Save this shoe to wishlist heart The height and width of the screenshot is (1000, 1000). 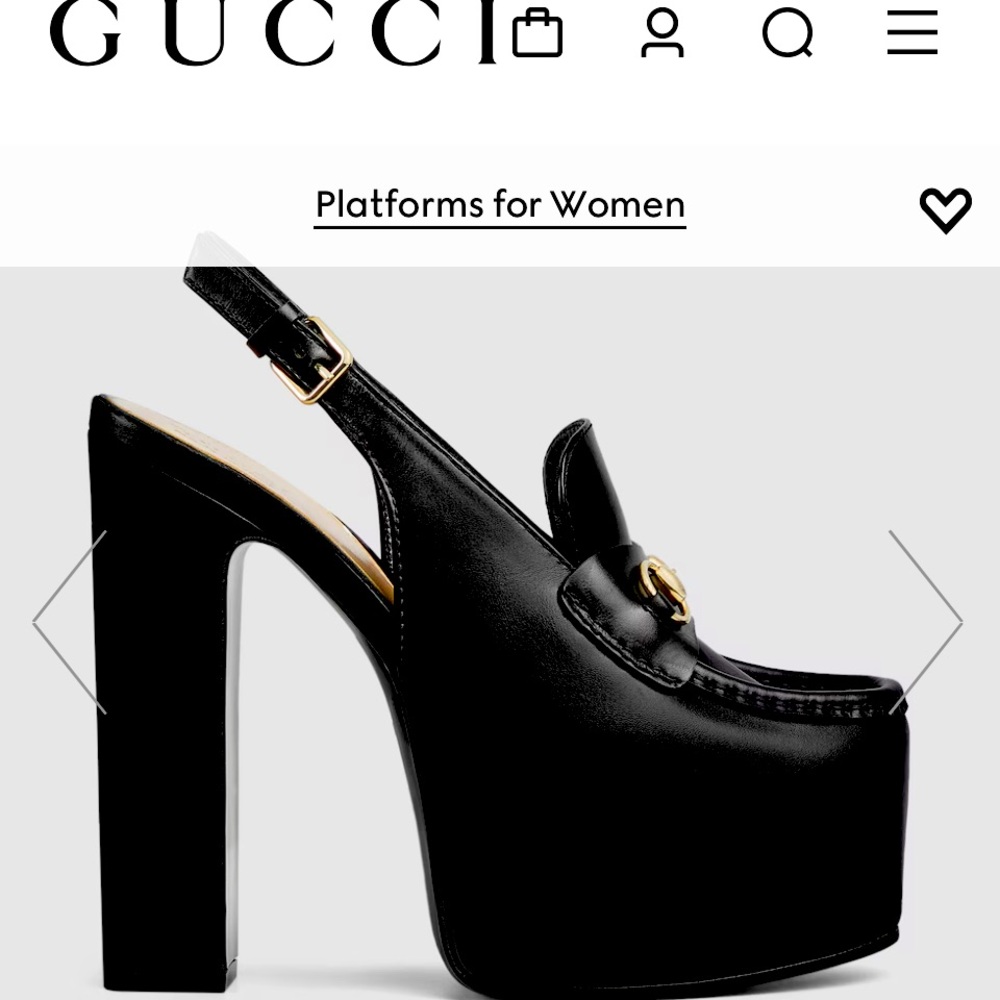click(x=945, y=209)
